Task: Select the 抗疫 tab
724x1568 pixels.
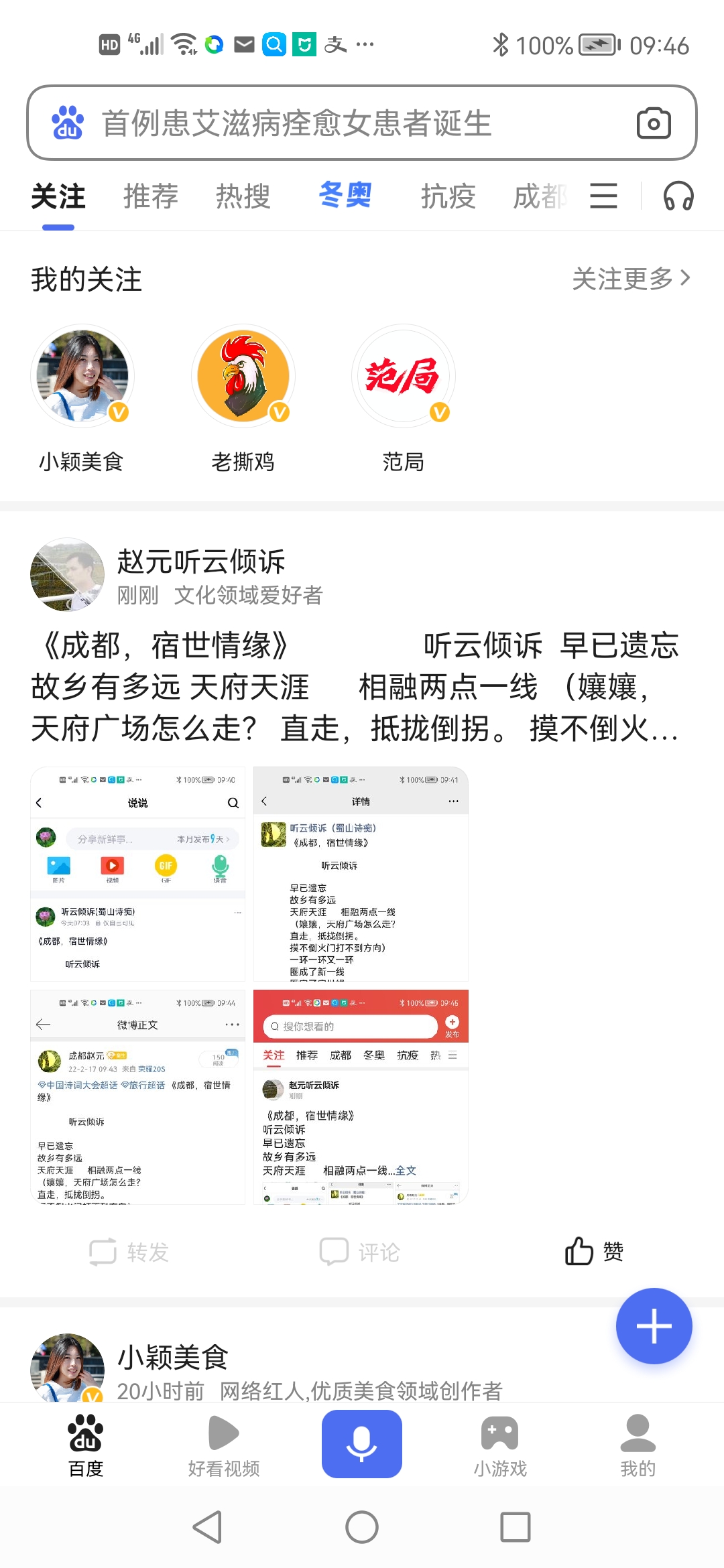Action: pyautogui.click(x=448, y=196)
